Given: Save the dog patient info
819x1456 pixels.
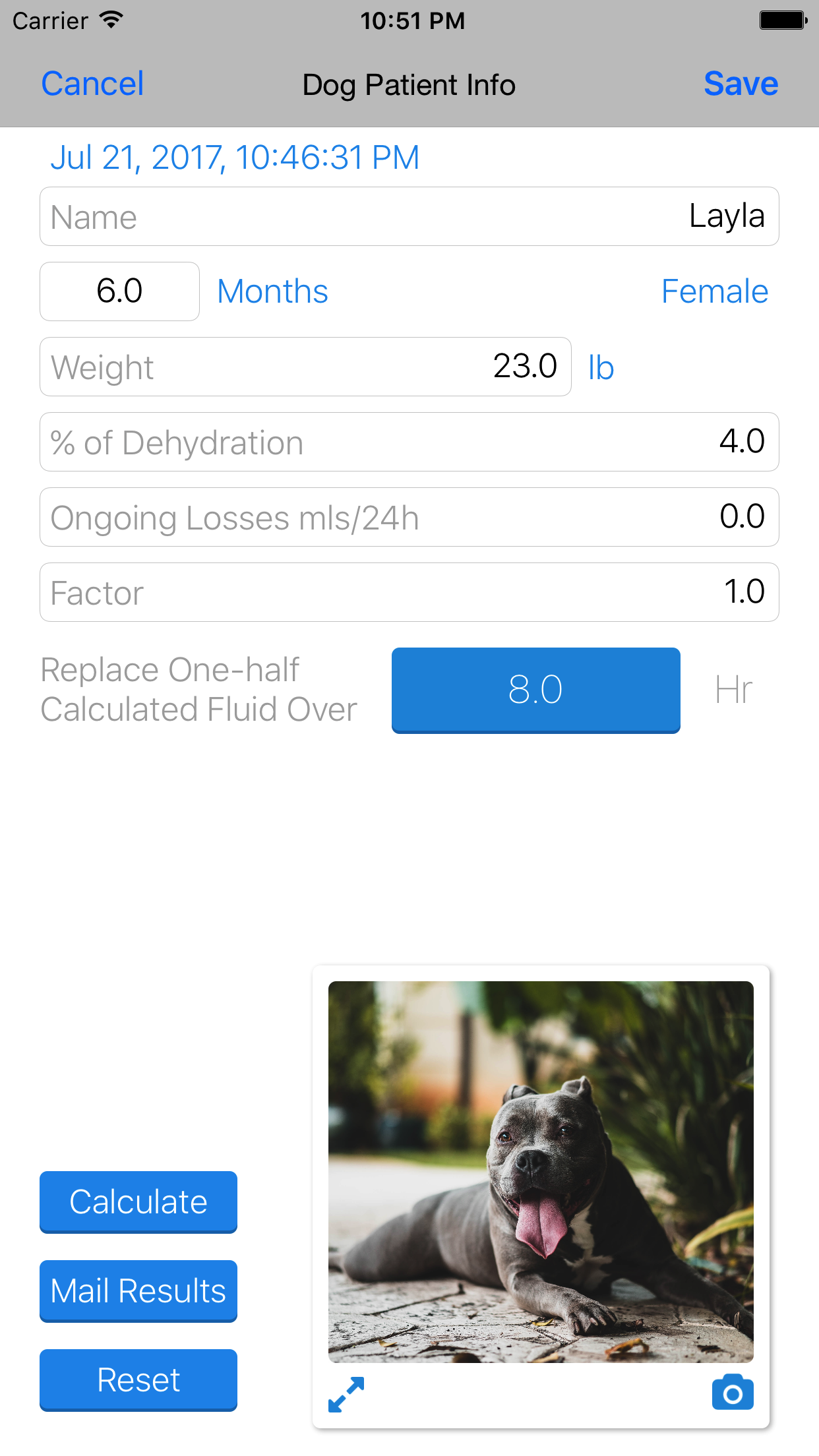Looking at the screenshot, I should pos(741,84).
